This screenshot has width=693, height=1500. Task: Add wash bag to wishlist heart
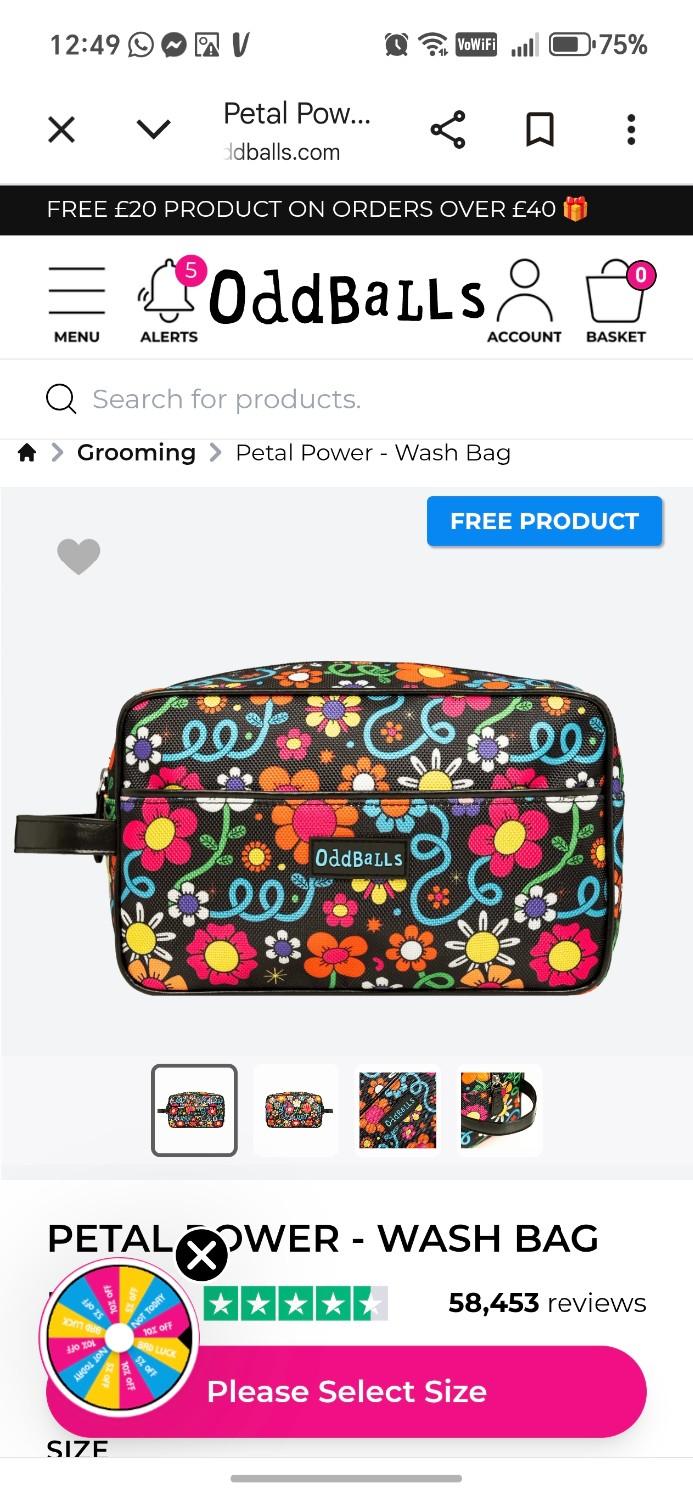coord(79,556)
